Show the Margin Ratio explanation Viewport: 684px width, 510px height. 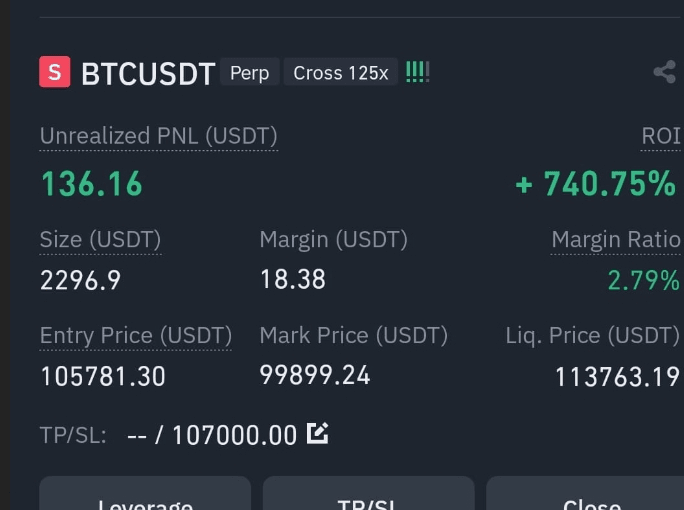coord(615,240)
